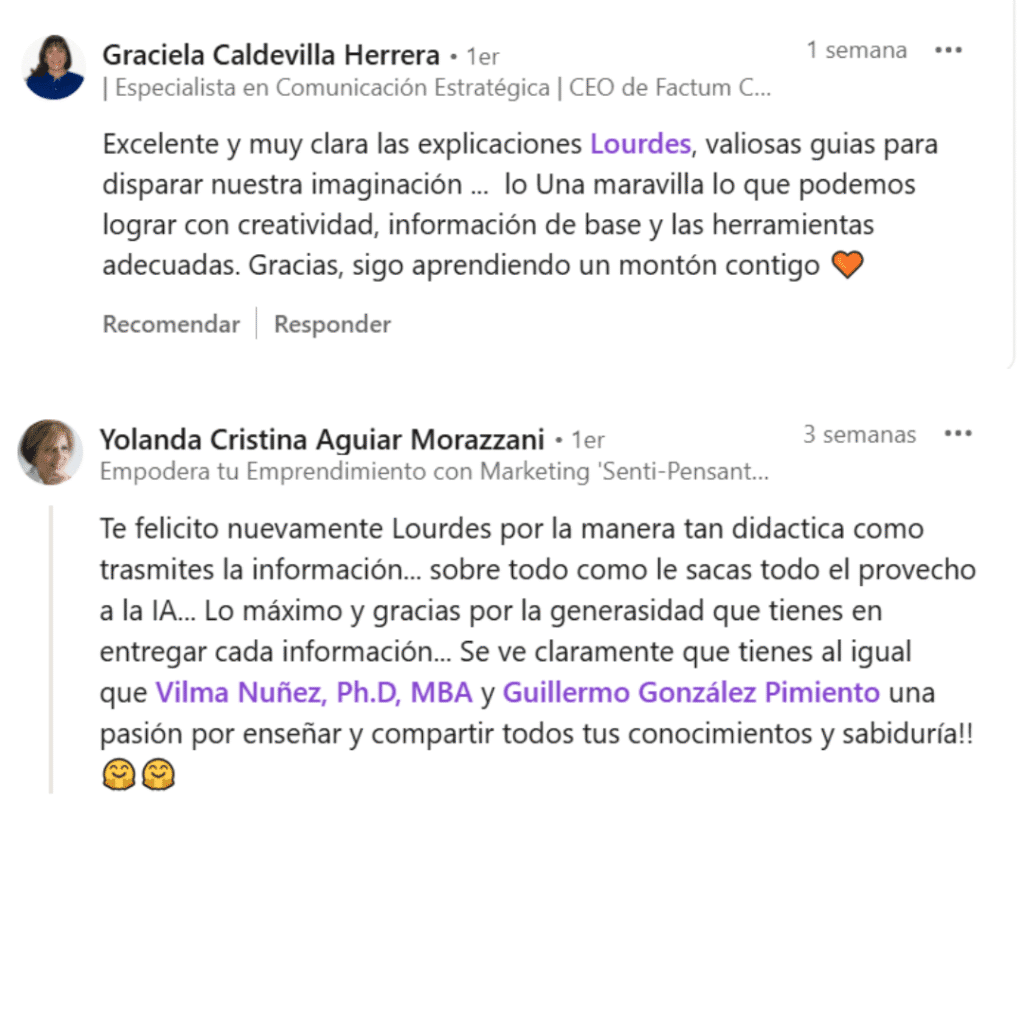
Task: Open the Guillermo González Pimiento mention
Action: [691, 692]
